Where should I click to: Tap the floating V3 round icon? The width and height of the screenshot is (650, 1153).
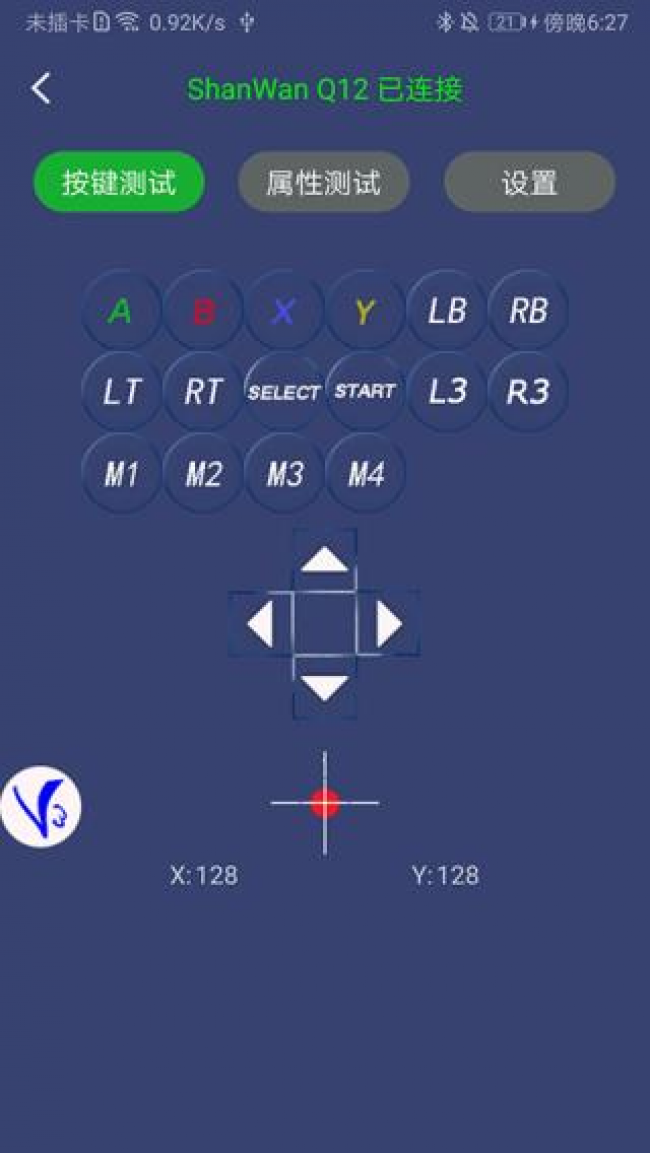click(x=40, y=806)
